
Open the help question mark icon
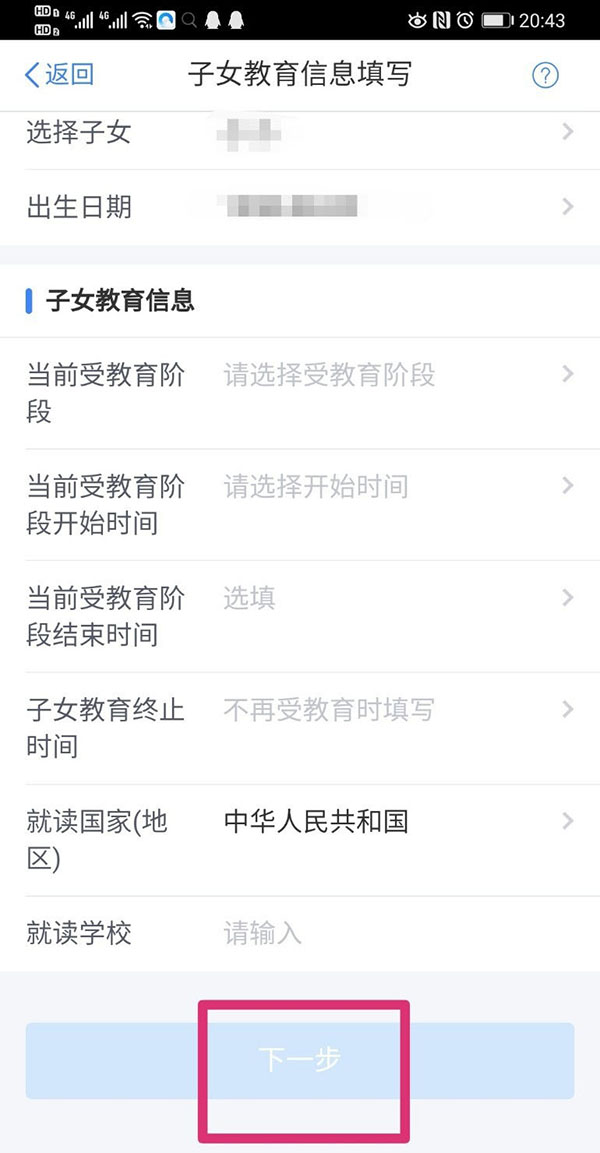pos(545,76)
